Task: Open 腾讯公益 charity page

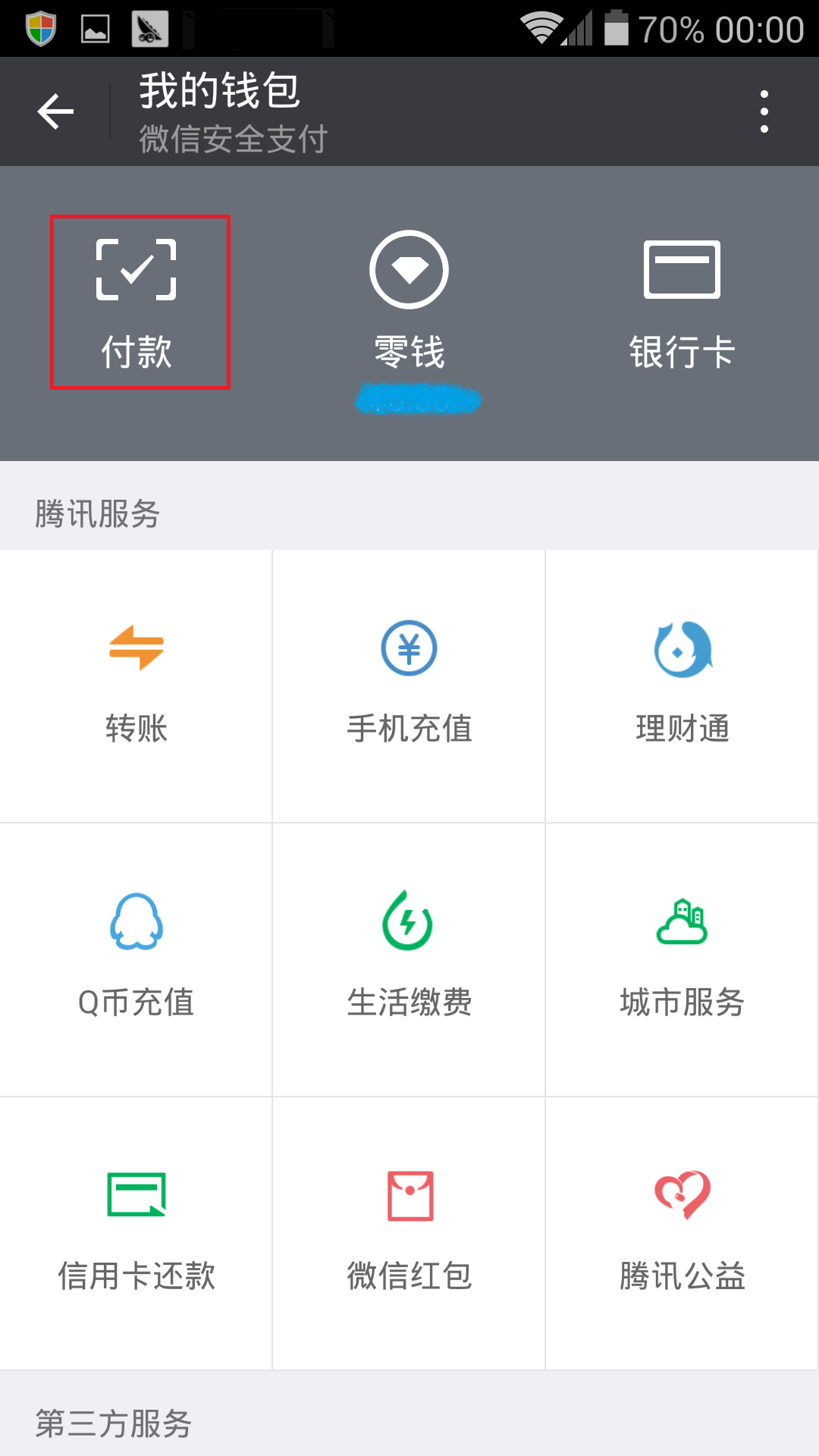Action: pos(682,1233)
